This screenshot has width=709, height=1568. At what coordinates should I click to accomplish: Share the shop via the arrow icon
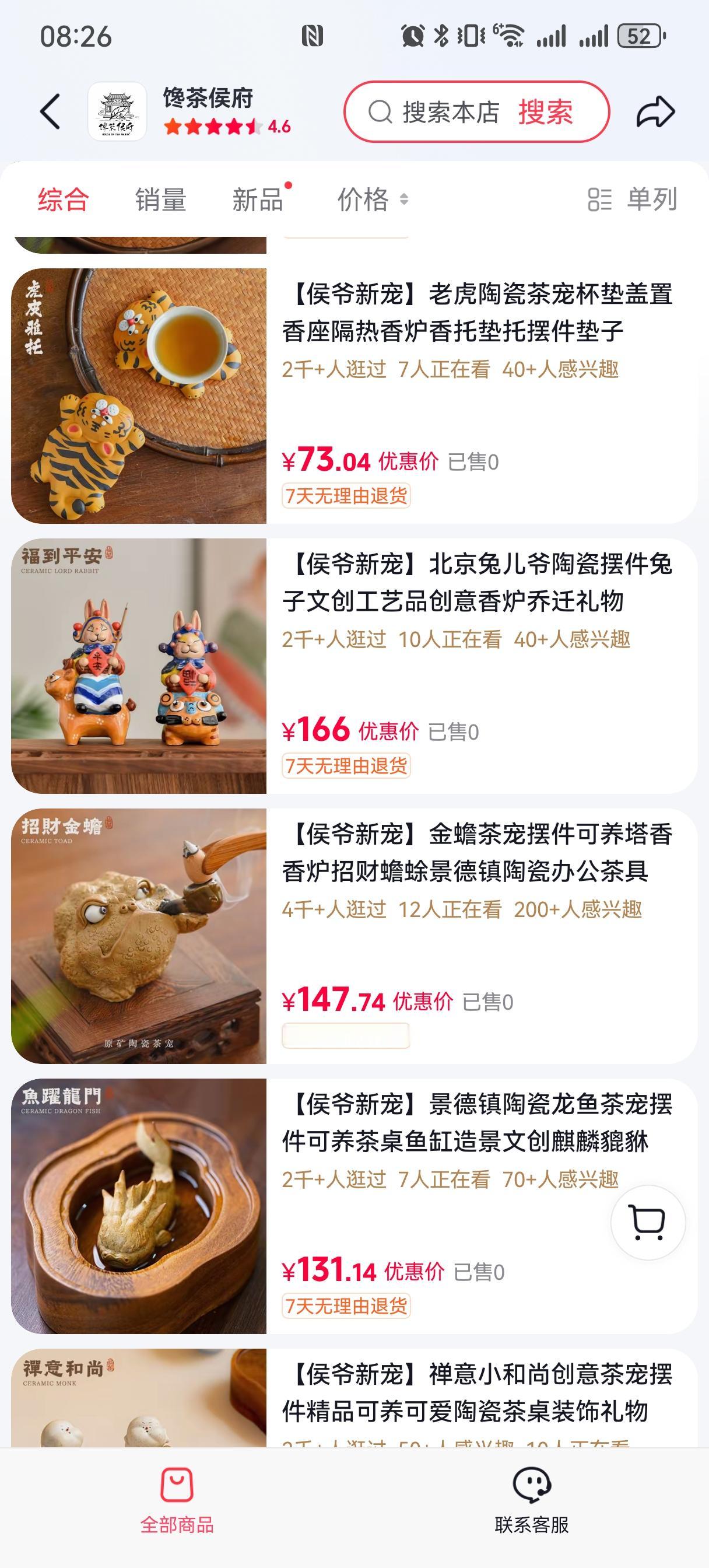tap(655, 112)
